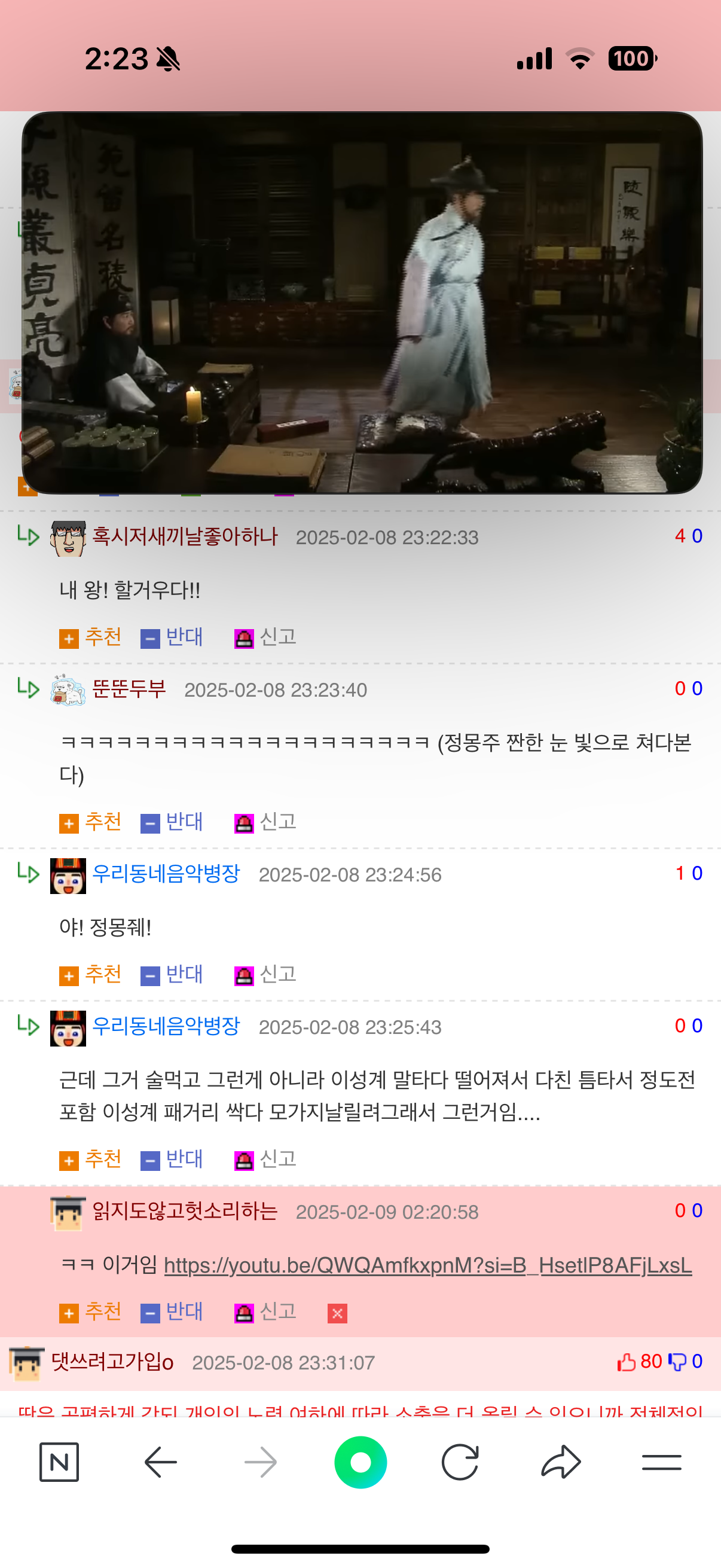Tap the green Naver search button
The image size is (721, 1568).
tap(361, 1462)
